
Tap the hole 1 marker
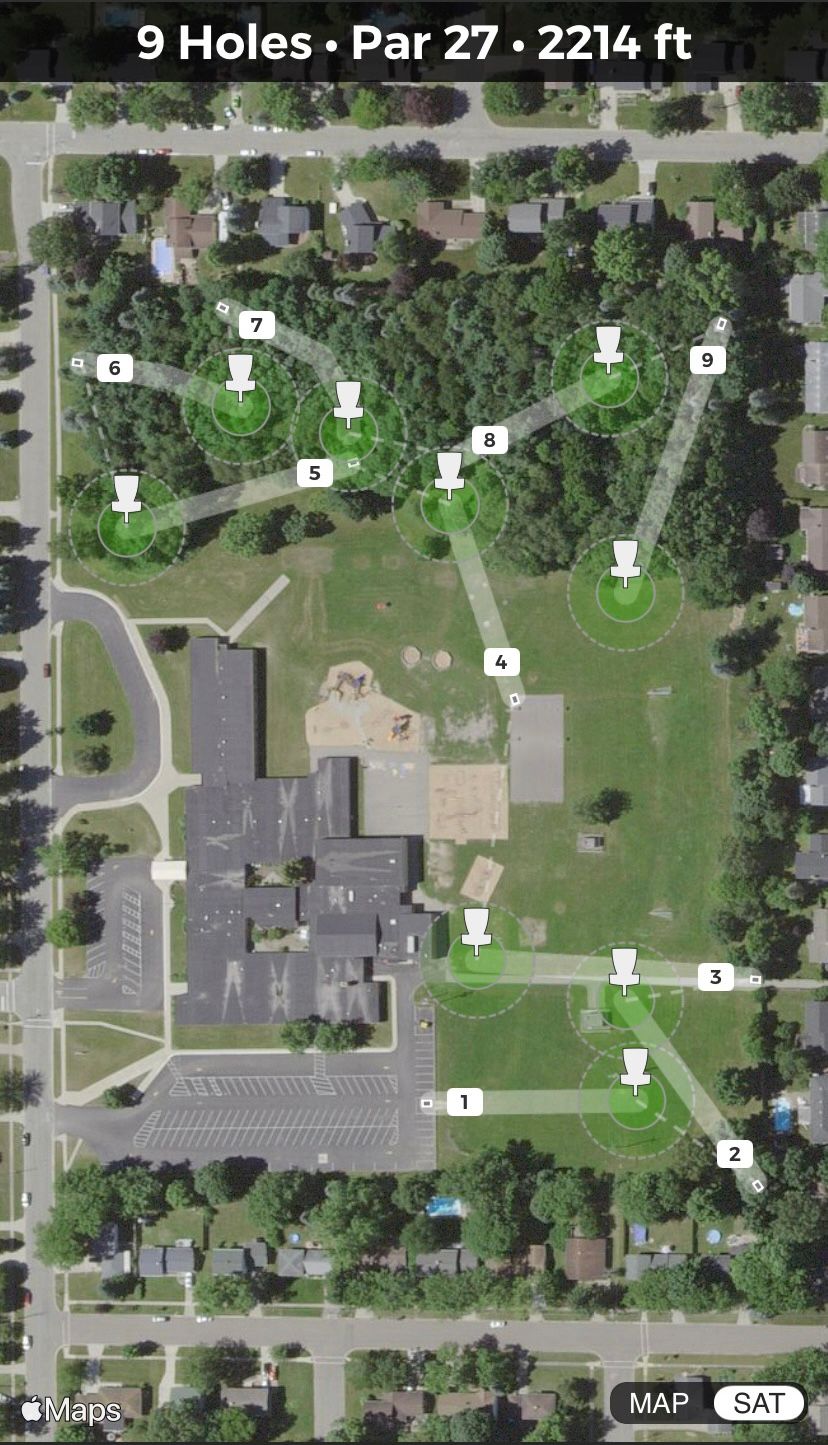click(464, 1102)
